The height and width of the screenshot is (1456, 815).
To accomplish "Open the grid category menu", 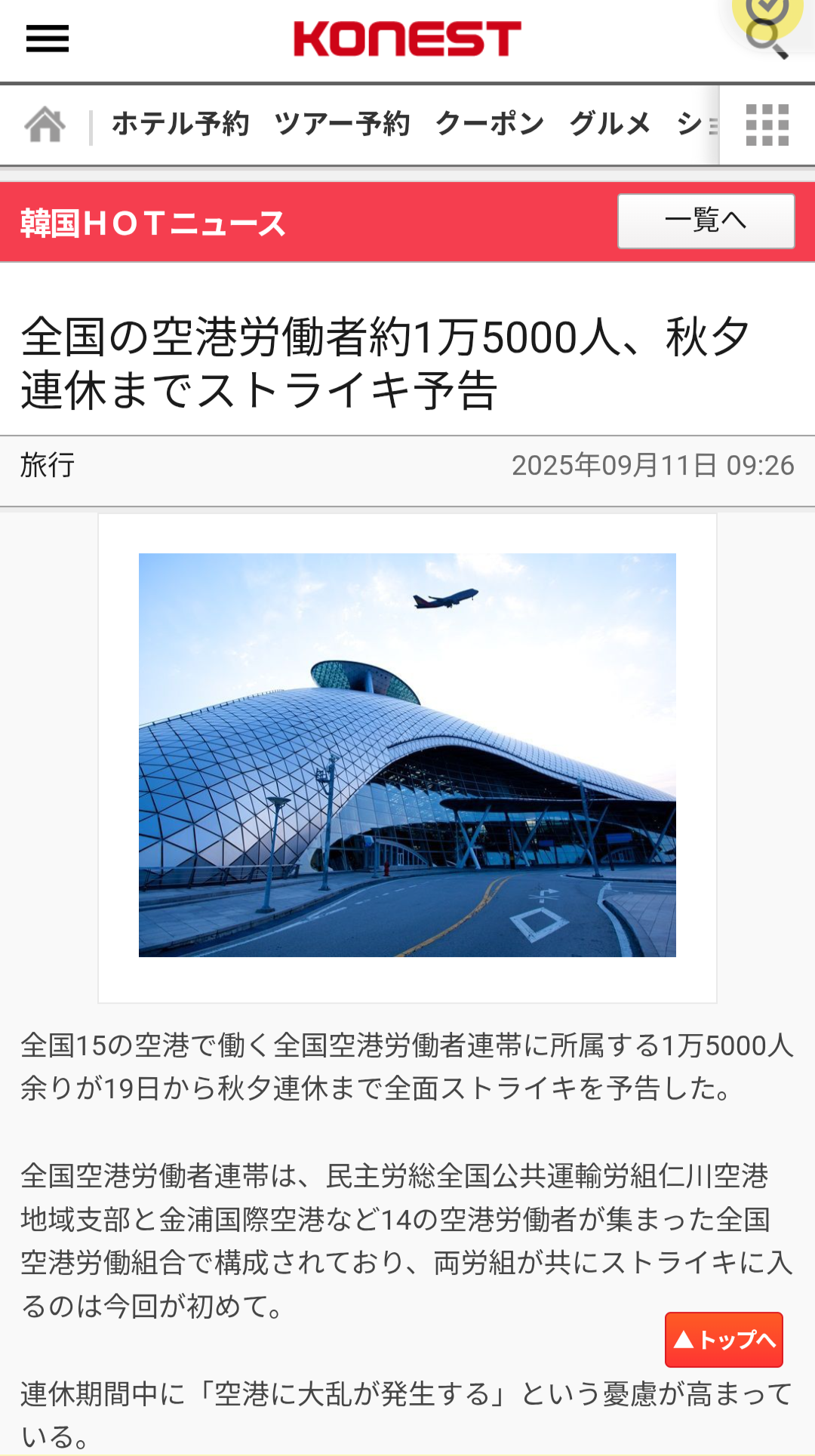I will coord(767,125).
